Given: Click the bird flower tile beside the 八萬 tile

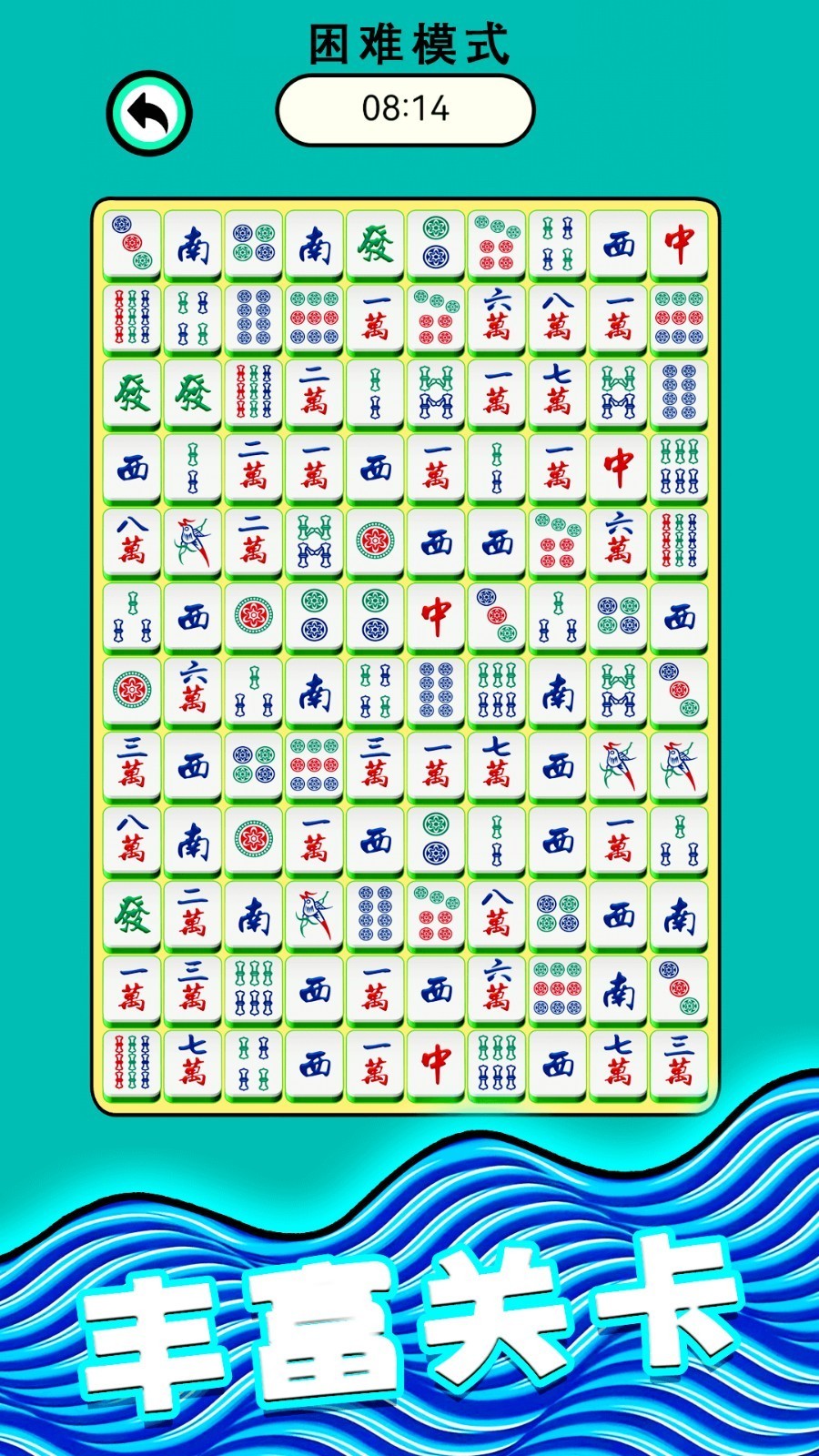Looking at the screenshot, I should click(191, 537).
